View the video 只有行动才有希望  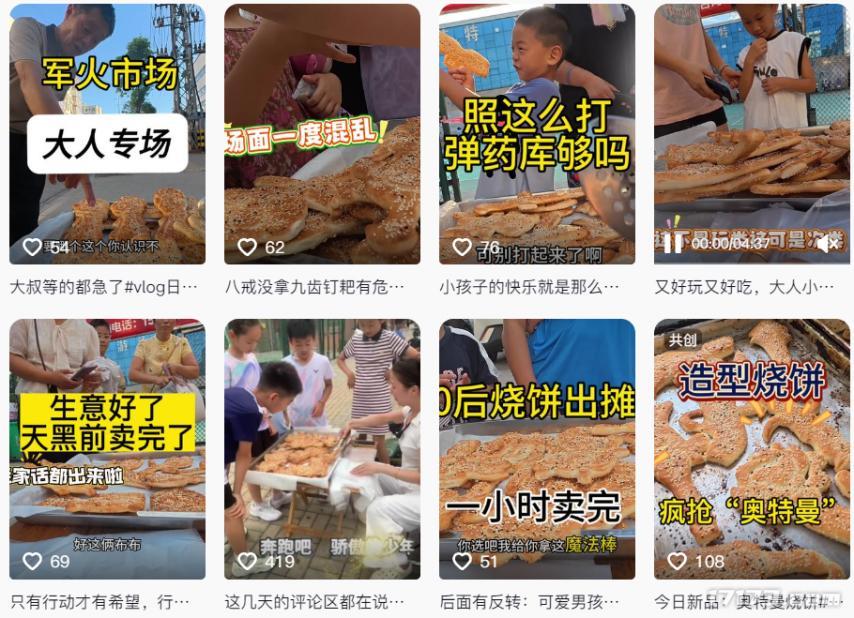point(107,449)
